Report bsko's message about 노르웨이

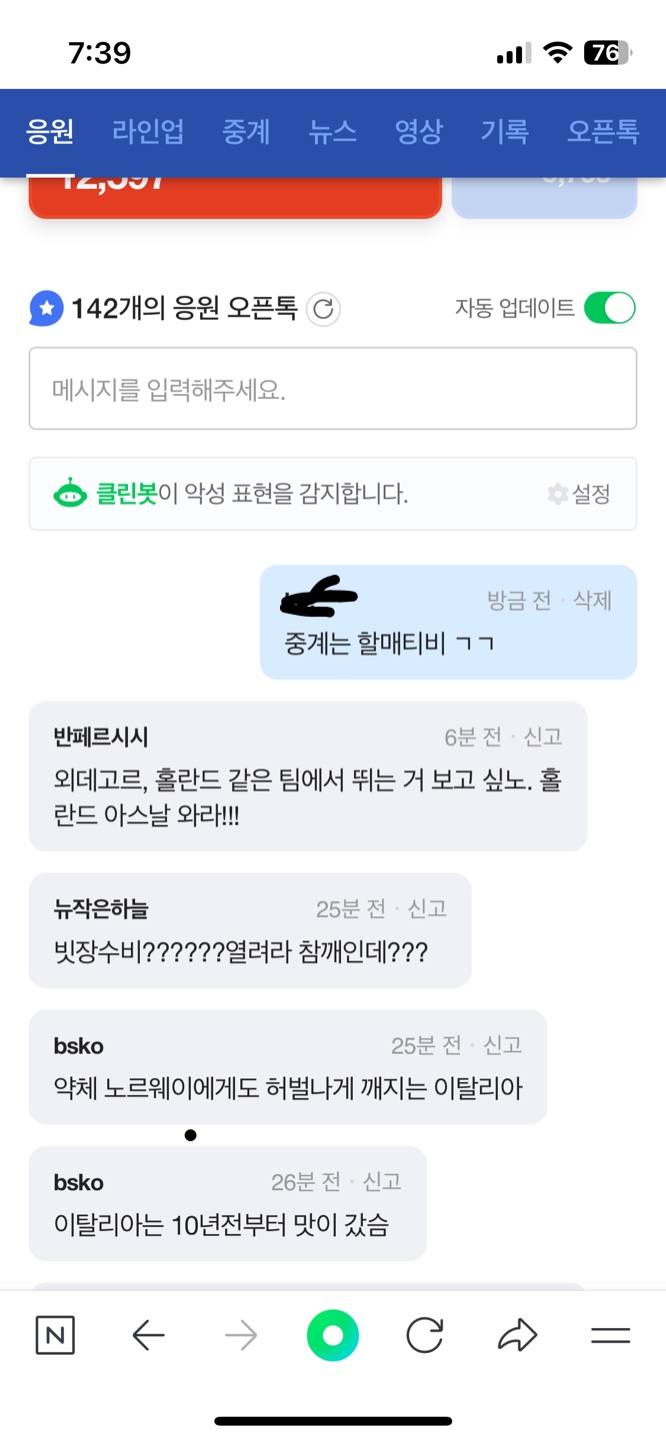503,1046
